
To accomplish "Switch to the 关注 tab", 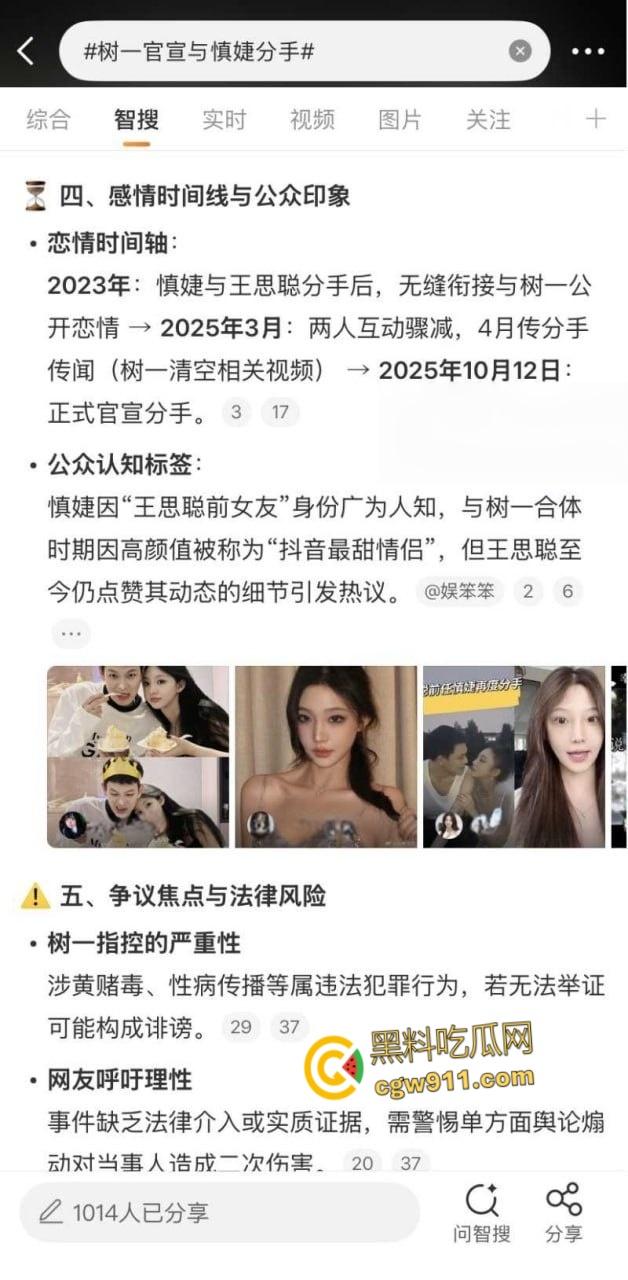I will coord(488,120).
